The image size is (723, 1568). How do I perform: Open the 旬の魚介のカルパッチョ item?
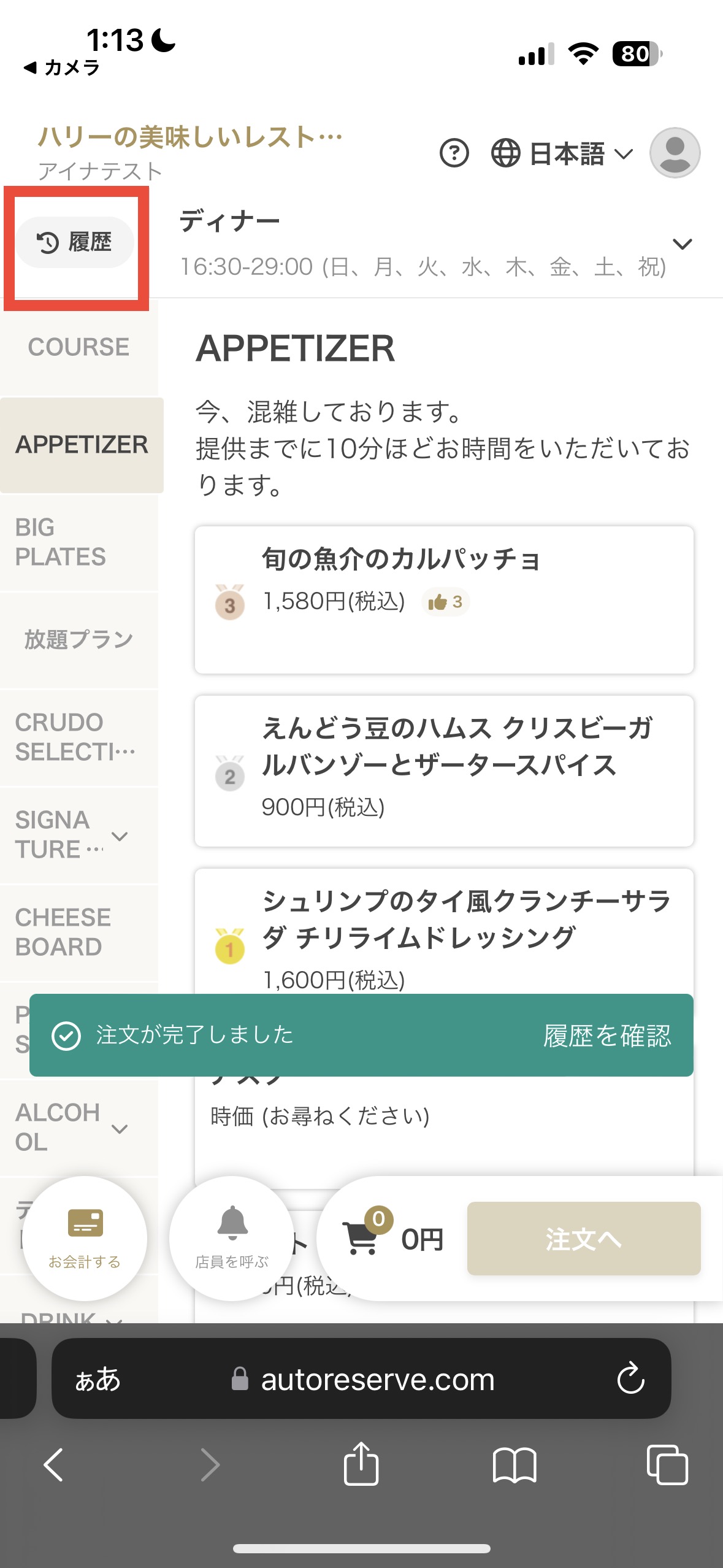tap(444, 600)
